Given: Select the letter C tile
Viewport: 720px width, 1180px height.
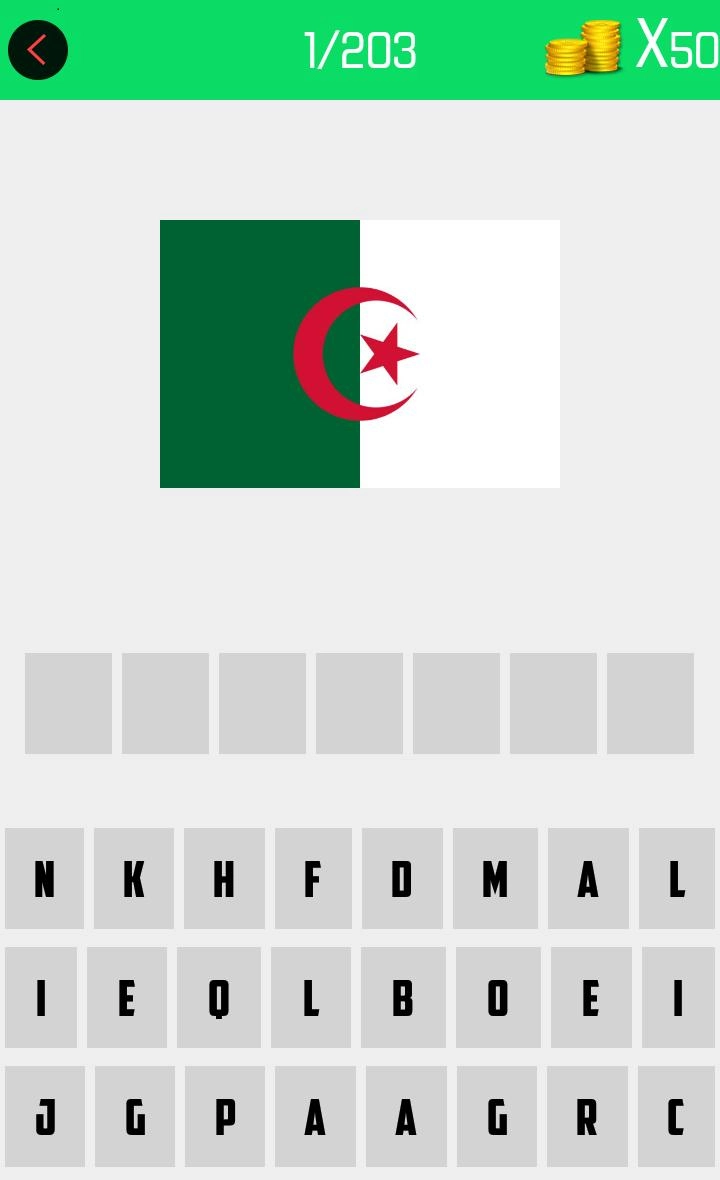Looking at the screenshot, I should pyautogui.click(x=676, y=1116).
